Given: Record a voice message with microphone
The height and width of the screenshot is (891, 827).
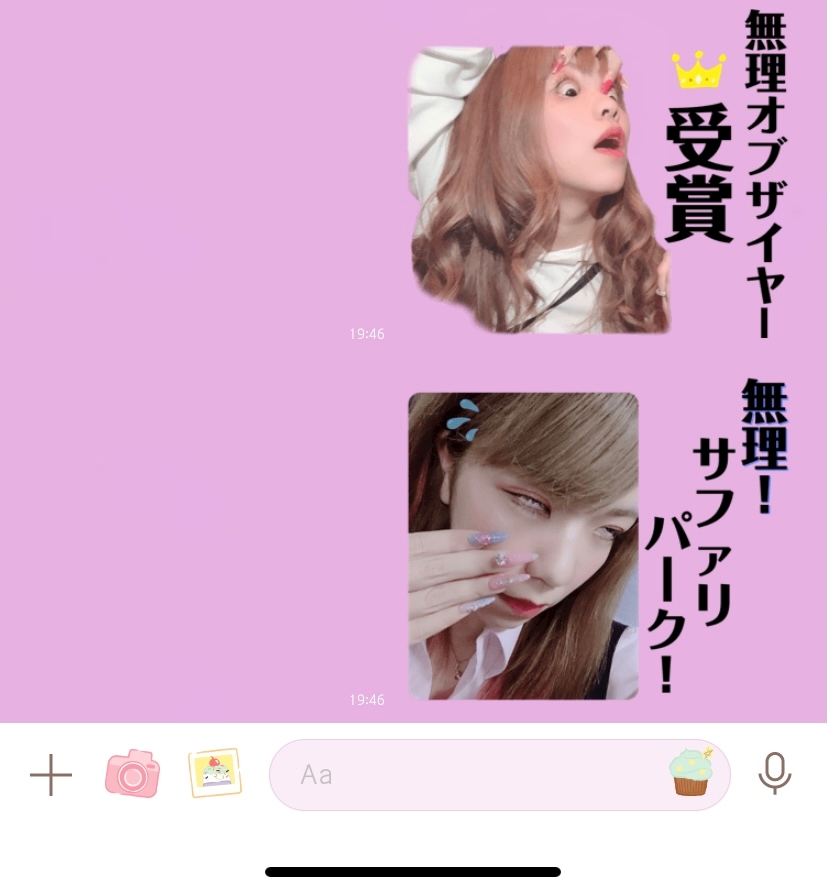Looking at the screenshot, I should (775, 773).
